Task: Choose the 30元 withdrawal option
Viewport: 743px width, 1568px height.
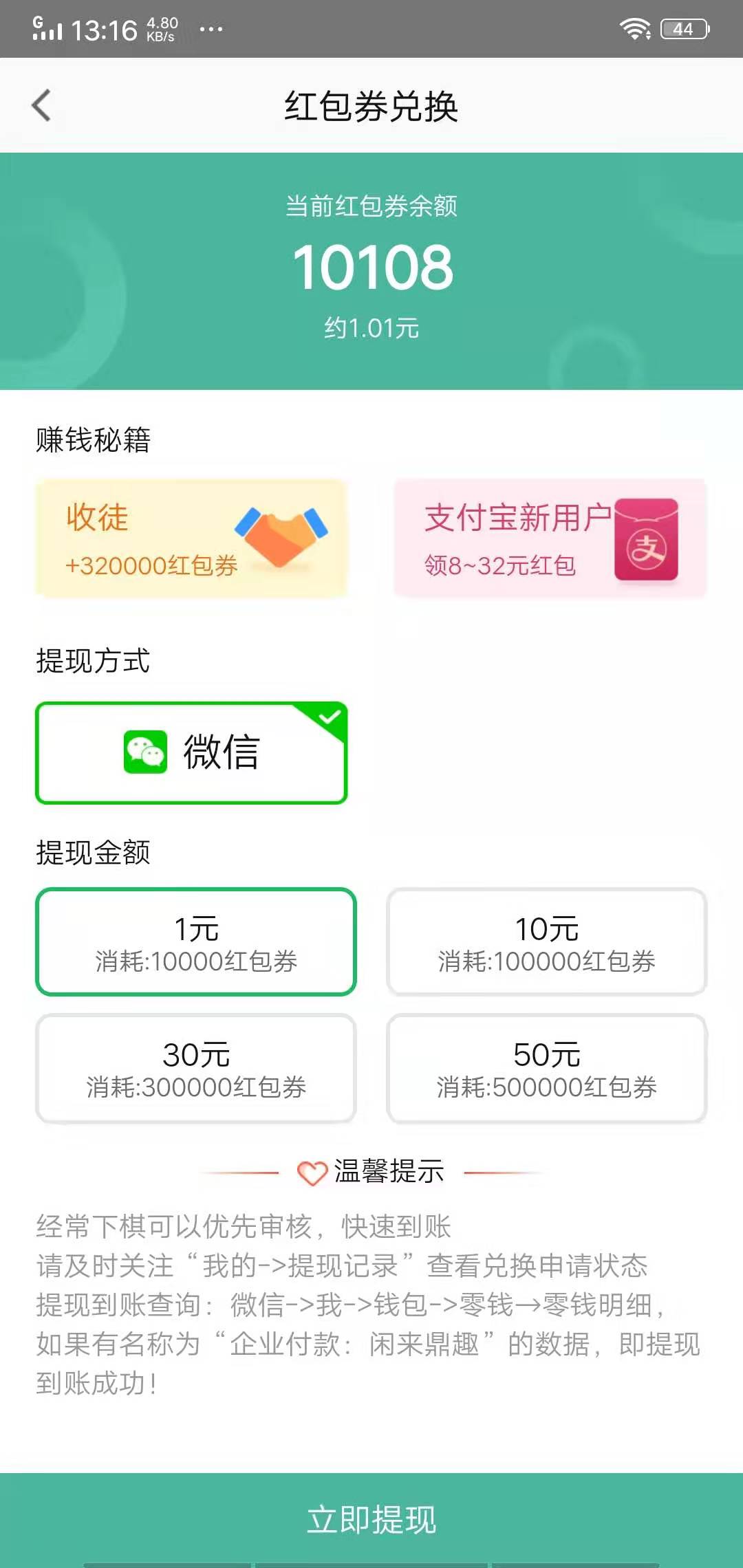Action: [196, 1068]
